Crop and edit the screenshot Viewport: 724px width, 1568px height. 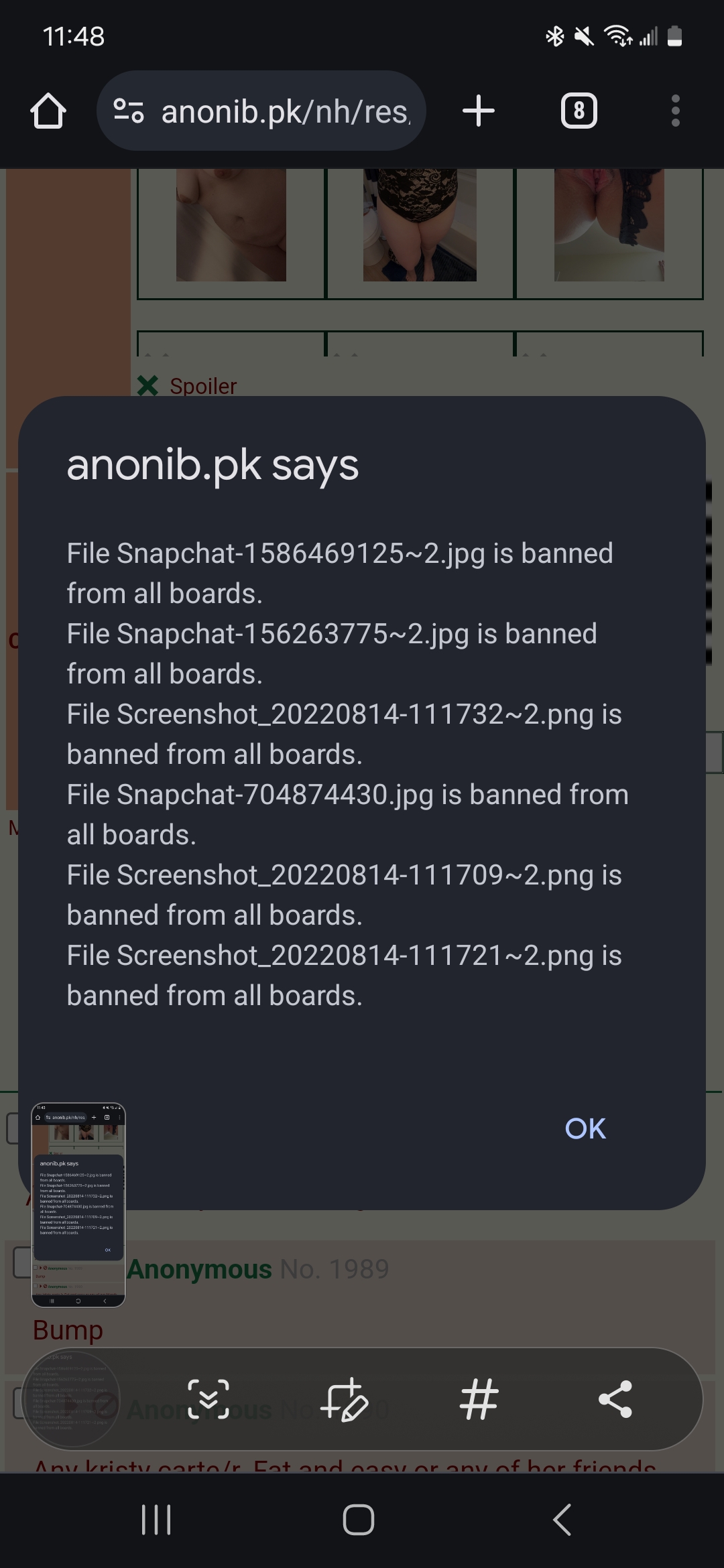click(x=345, y=1400)
